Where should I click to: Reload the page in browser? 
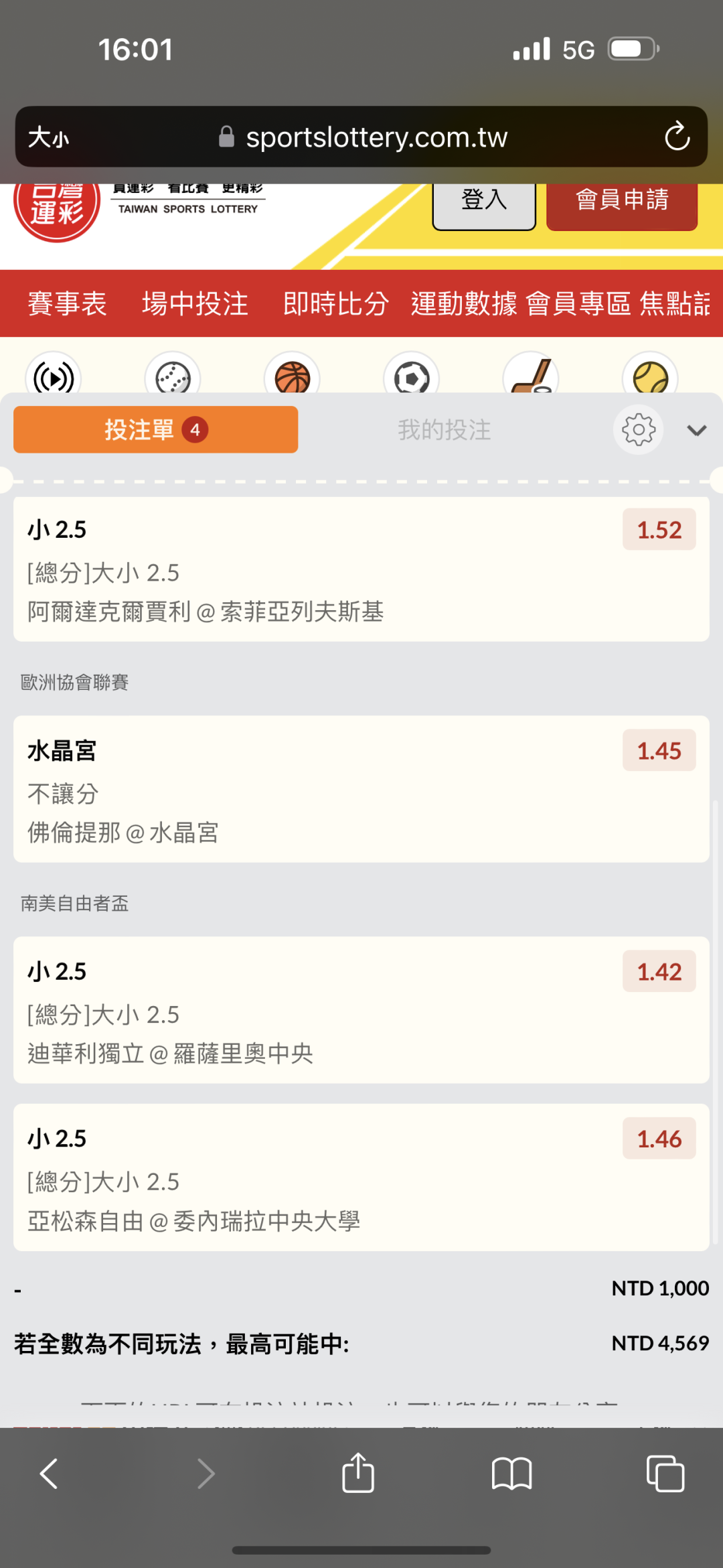tap(677, 137)
